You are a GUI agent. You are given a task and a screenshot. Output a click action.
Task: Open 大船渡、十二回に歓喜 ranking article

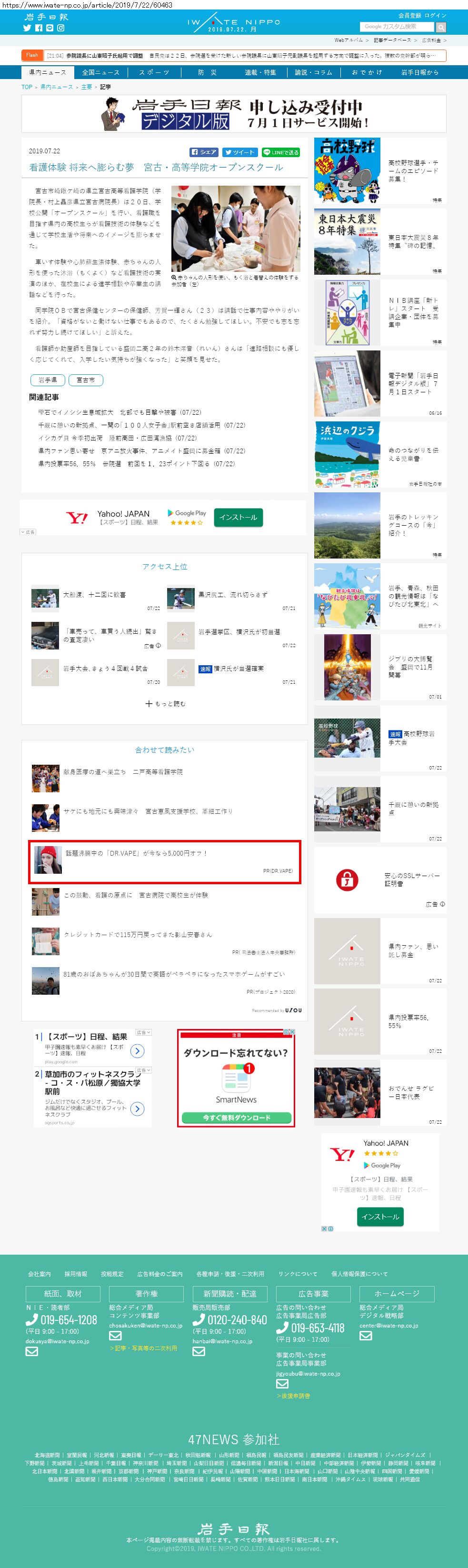tap(94, 595)
